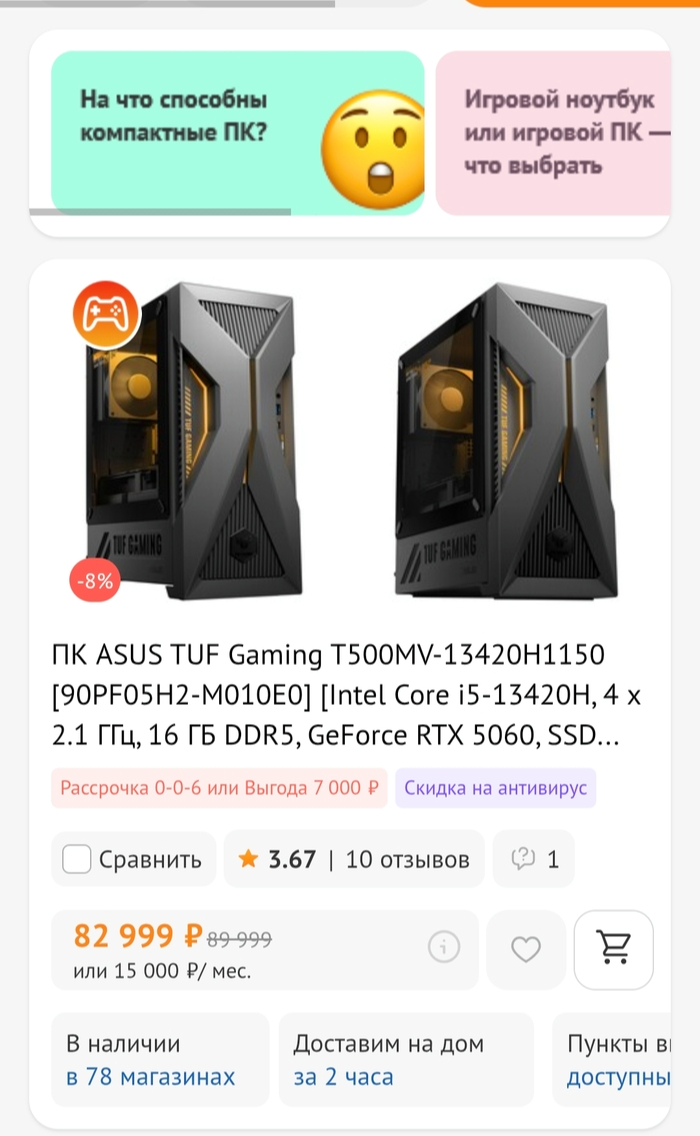Screen dimensions: 700x1136
Task: Open the antivirus discount offer chip
Action: [x=495, y=788]
